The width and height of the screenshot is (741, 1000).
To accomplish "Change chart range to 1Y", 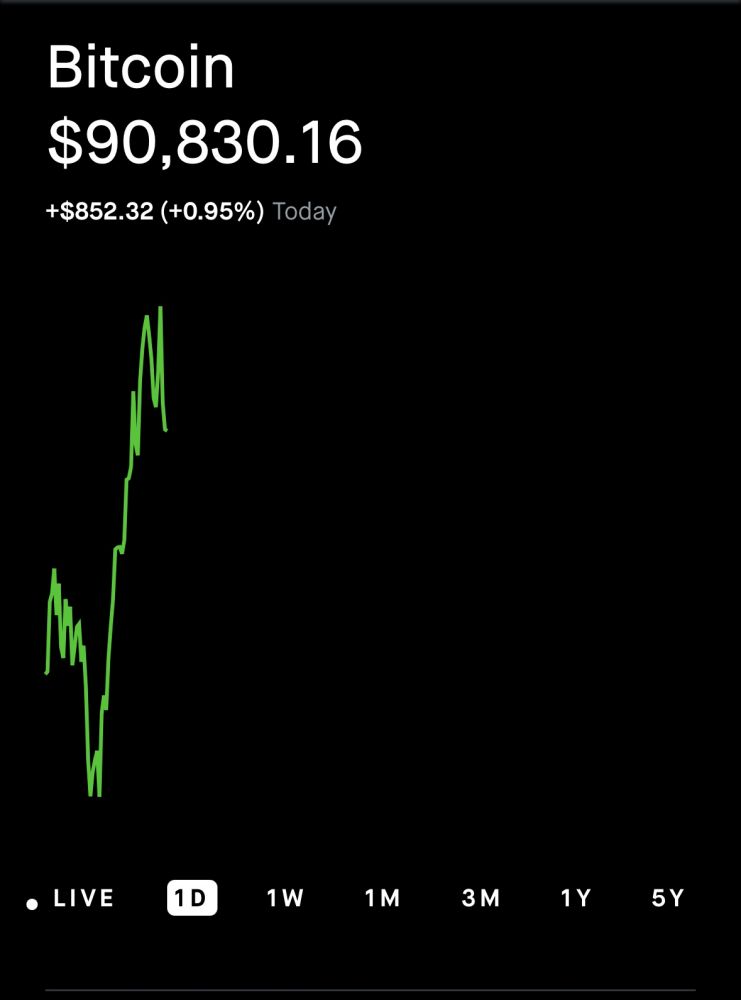I will 576,898.
